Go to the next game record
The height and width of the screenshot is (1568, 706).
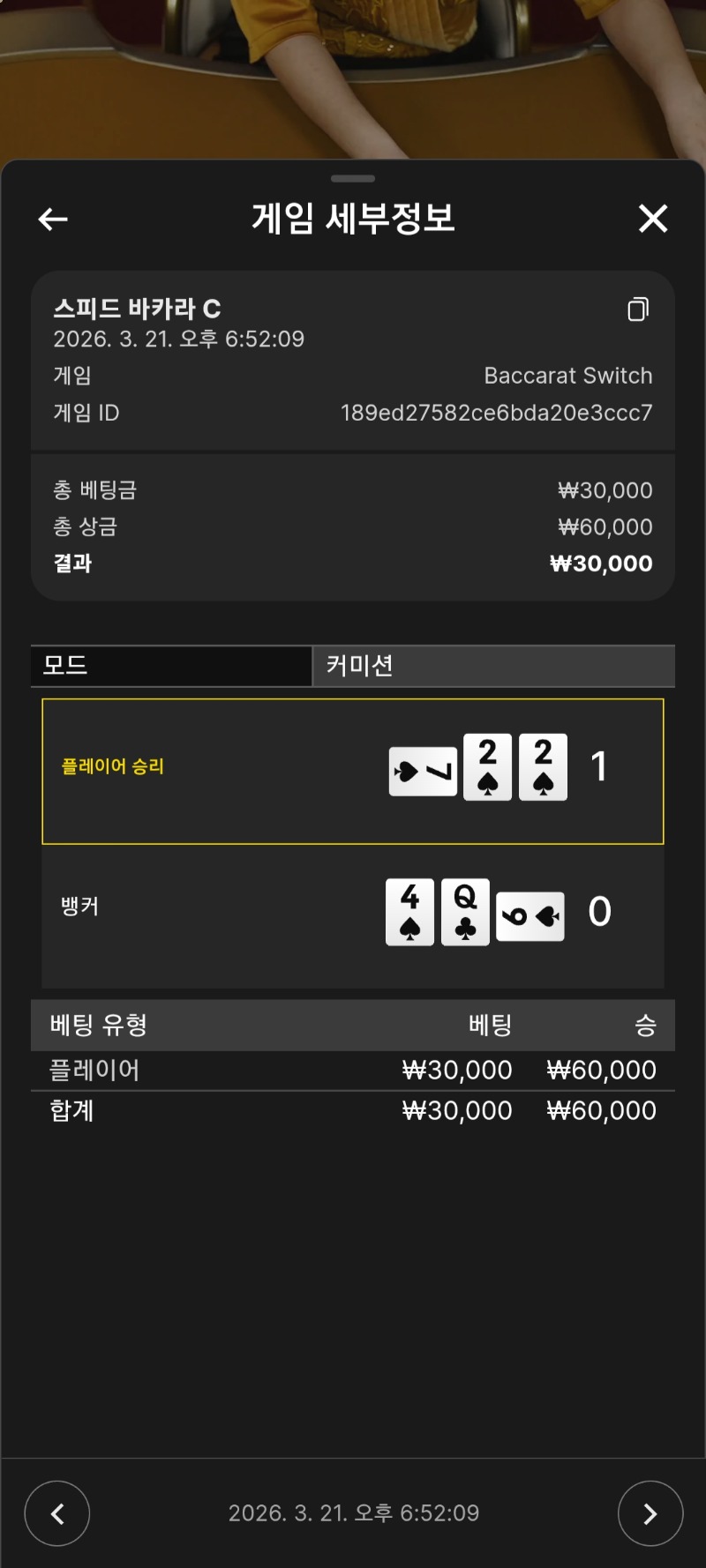[x=650, y=1513]
